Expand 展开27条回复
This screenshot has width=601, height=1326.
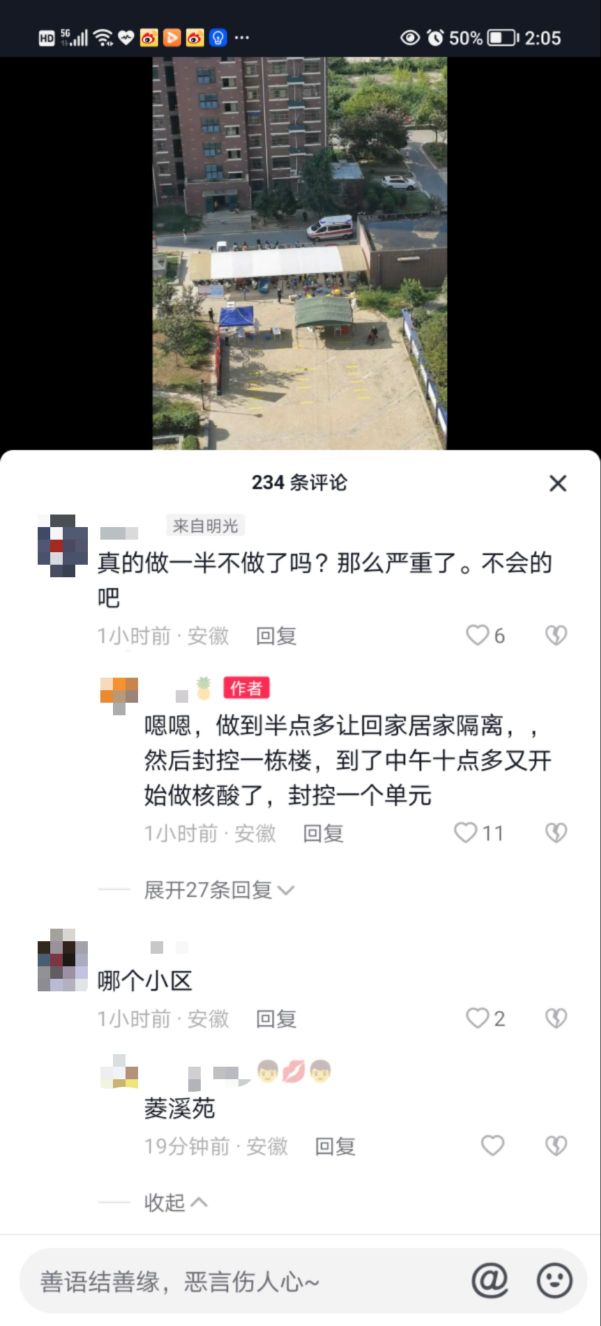pos(218,889)
